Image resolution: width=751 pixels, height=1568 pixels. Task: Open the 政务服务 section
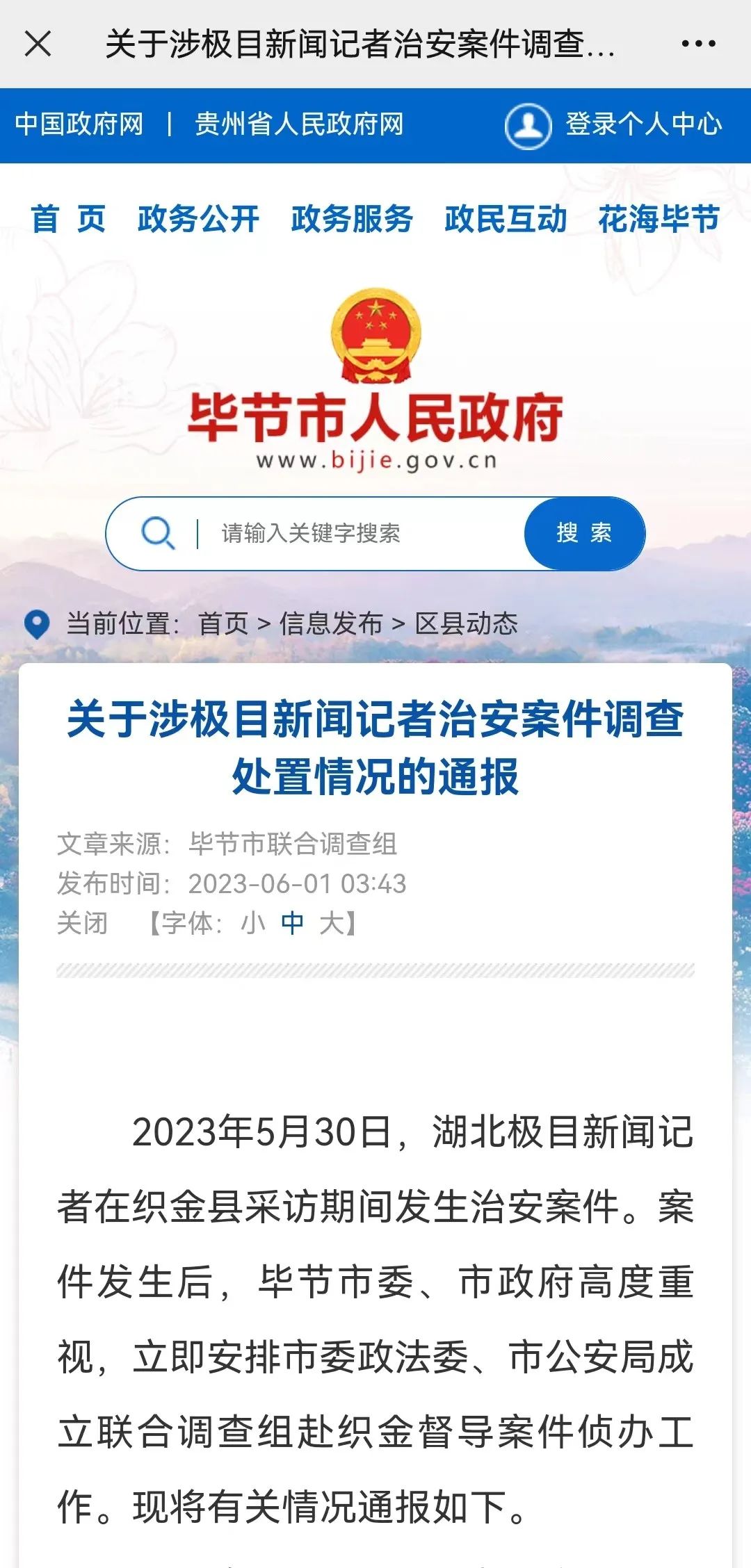[352, 219]
